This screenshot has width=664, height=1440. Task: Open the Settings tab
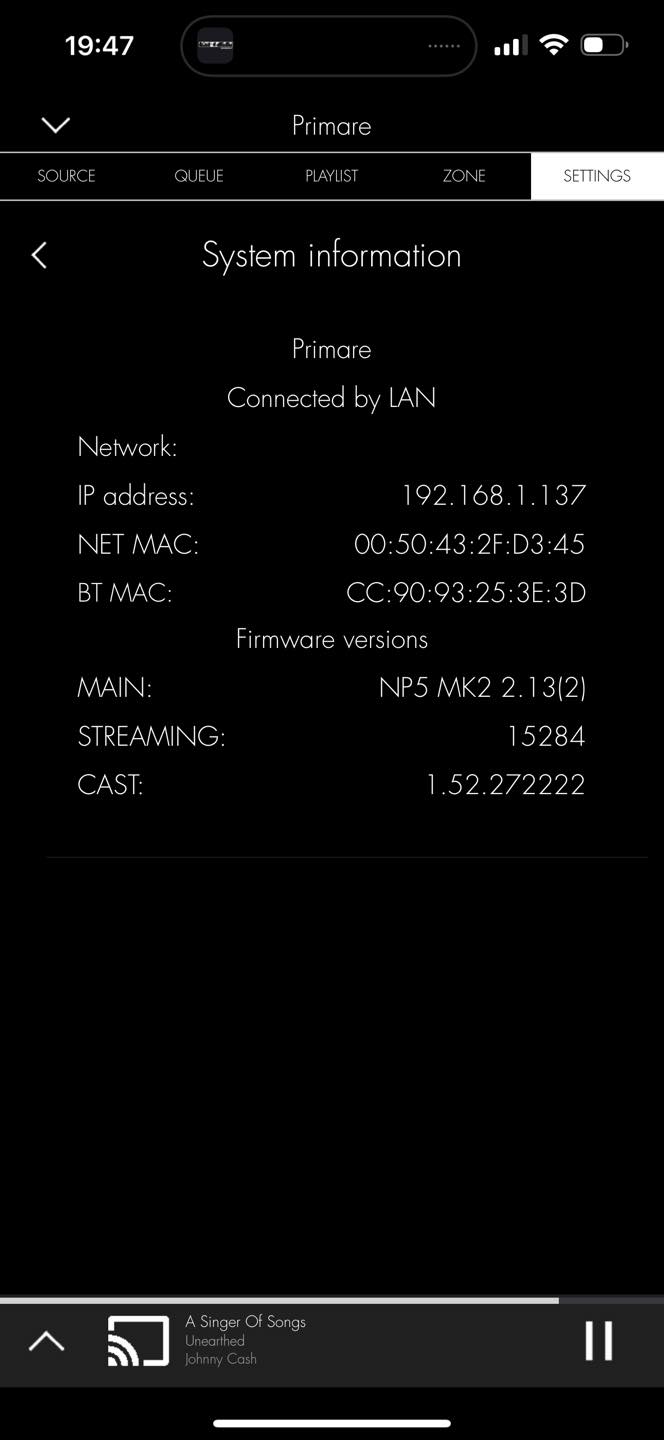pyautogui.click(x=597, y=176)
